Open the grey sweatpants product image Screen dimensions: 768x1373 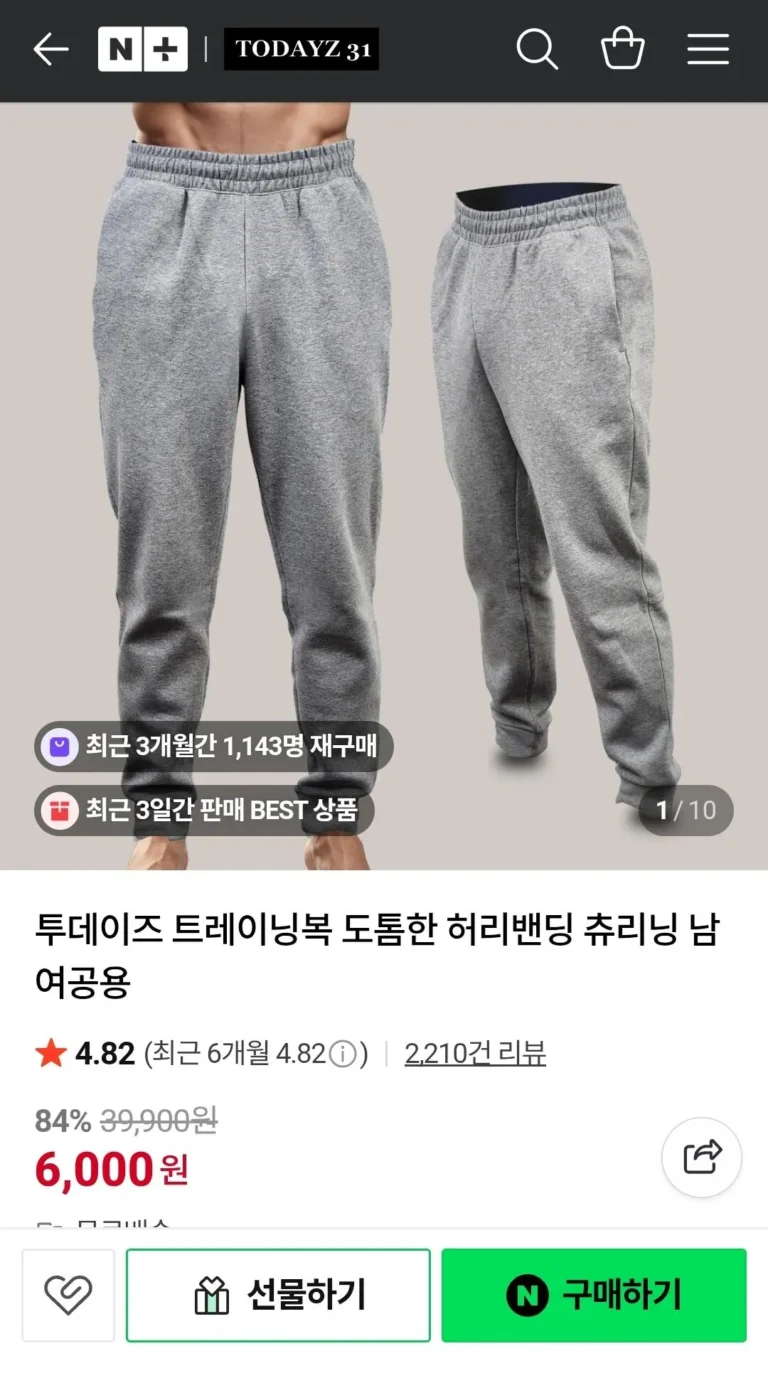tap(384, 450)
